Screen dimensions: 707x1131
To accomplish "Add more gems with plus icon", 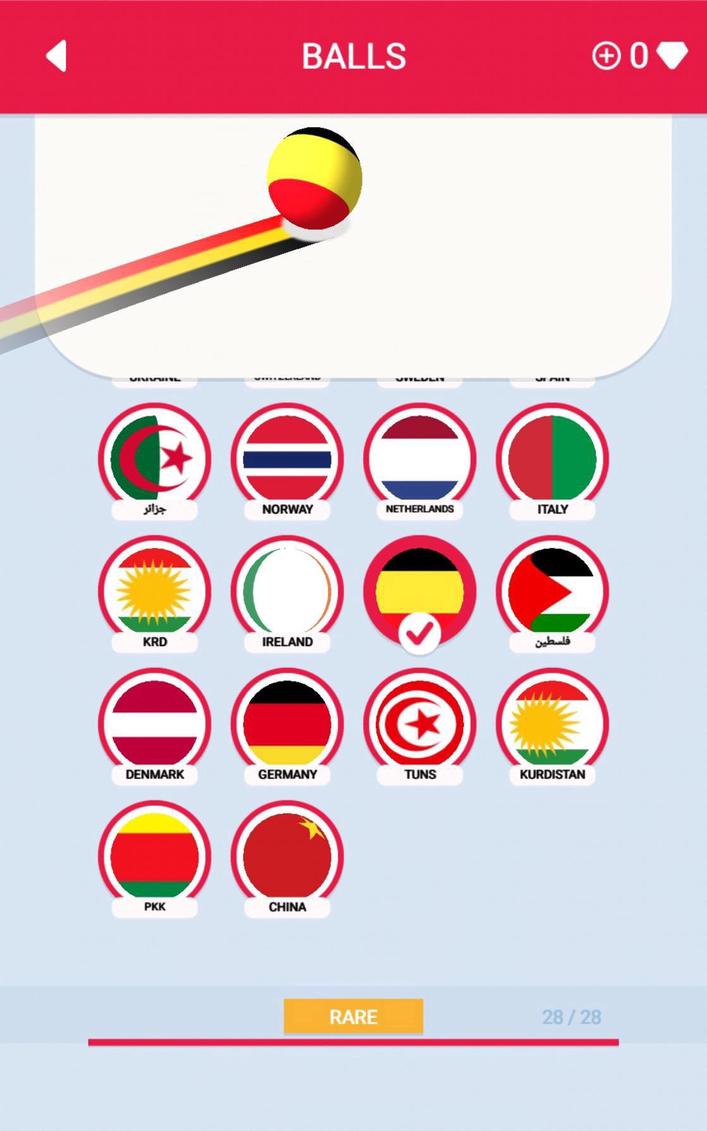I will pos(606,56).
